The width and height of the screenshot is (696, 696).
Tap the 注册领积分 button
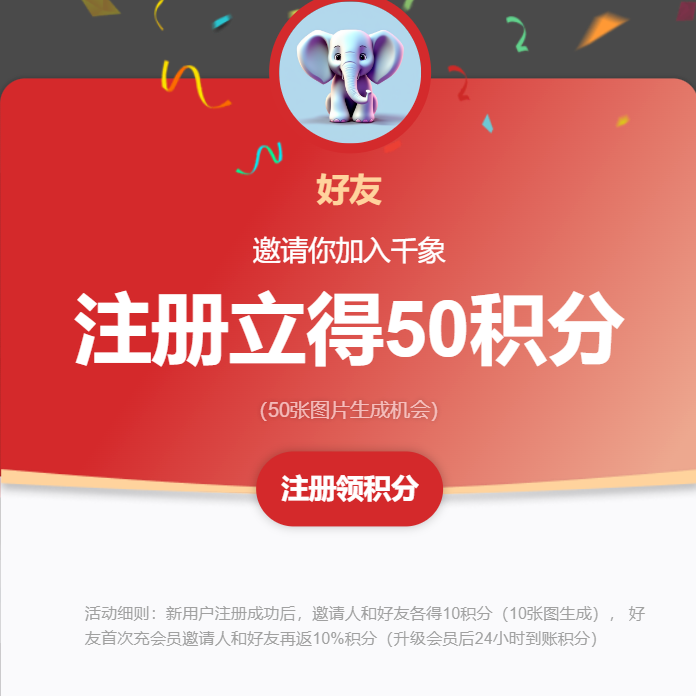click(x=349, y=489)
